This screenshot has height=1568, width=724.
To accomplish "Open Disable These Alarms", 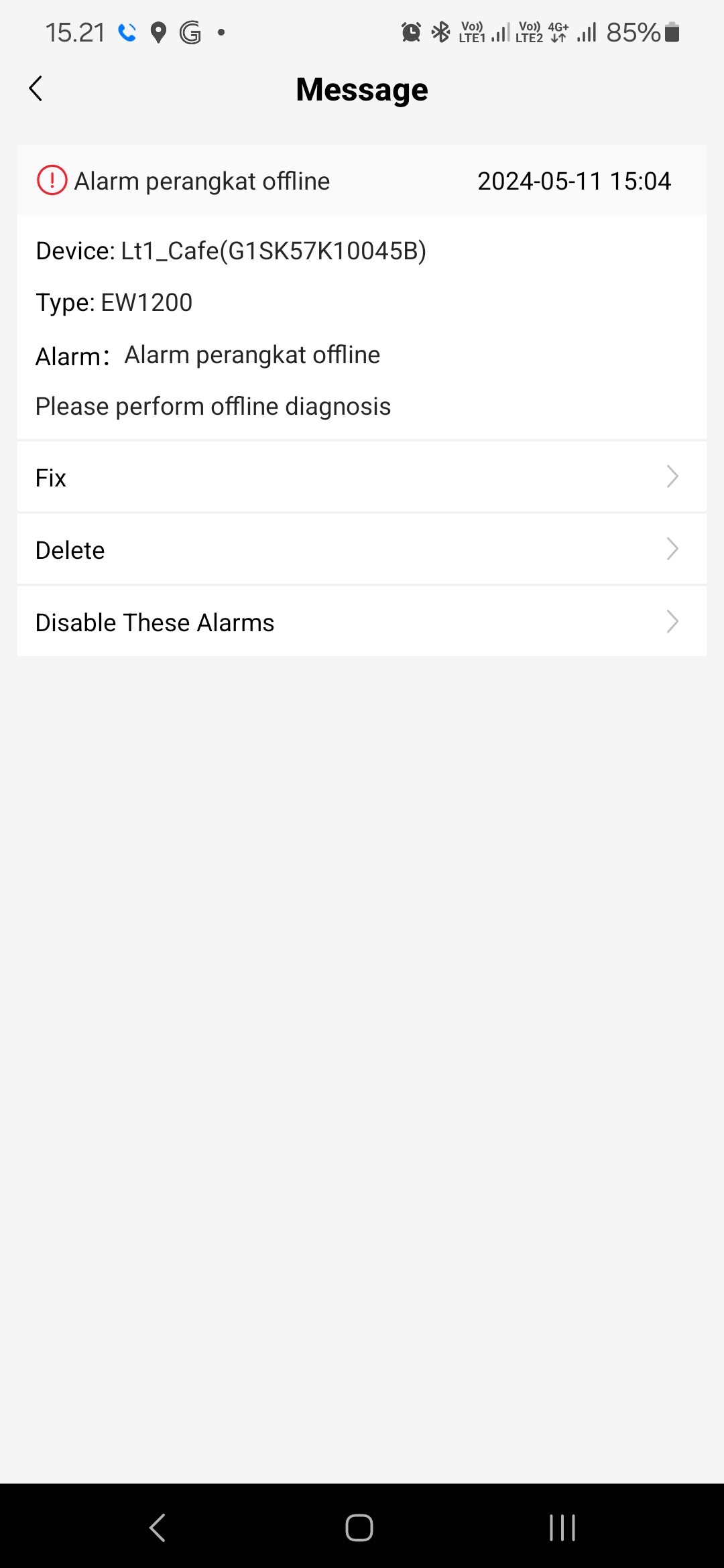I will click(x=362, y=622).
